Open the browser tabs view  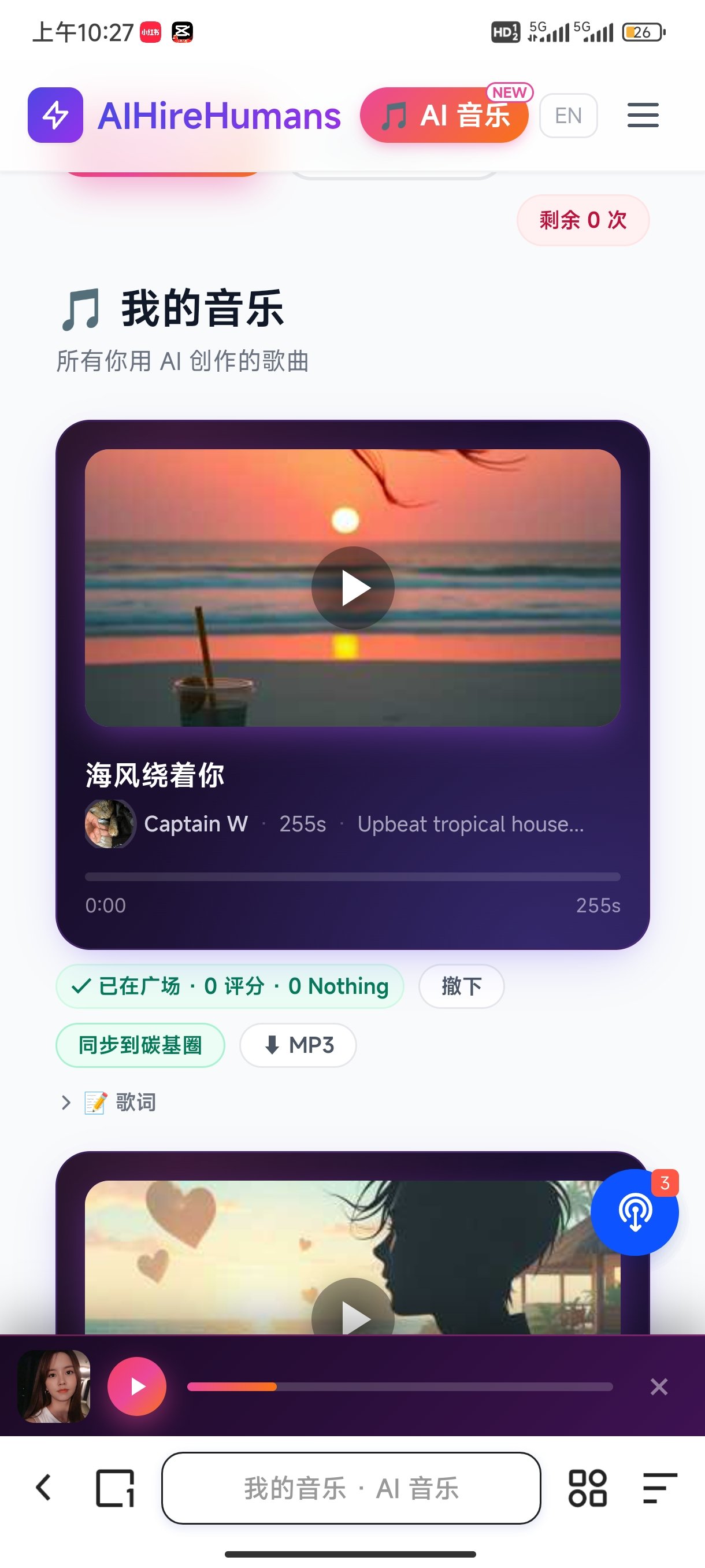[x=115, y=1488]
